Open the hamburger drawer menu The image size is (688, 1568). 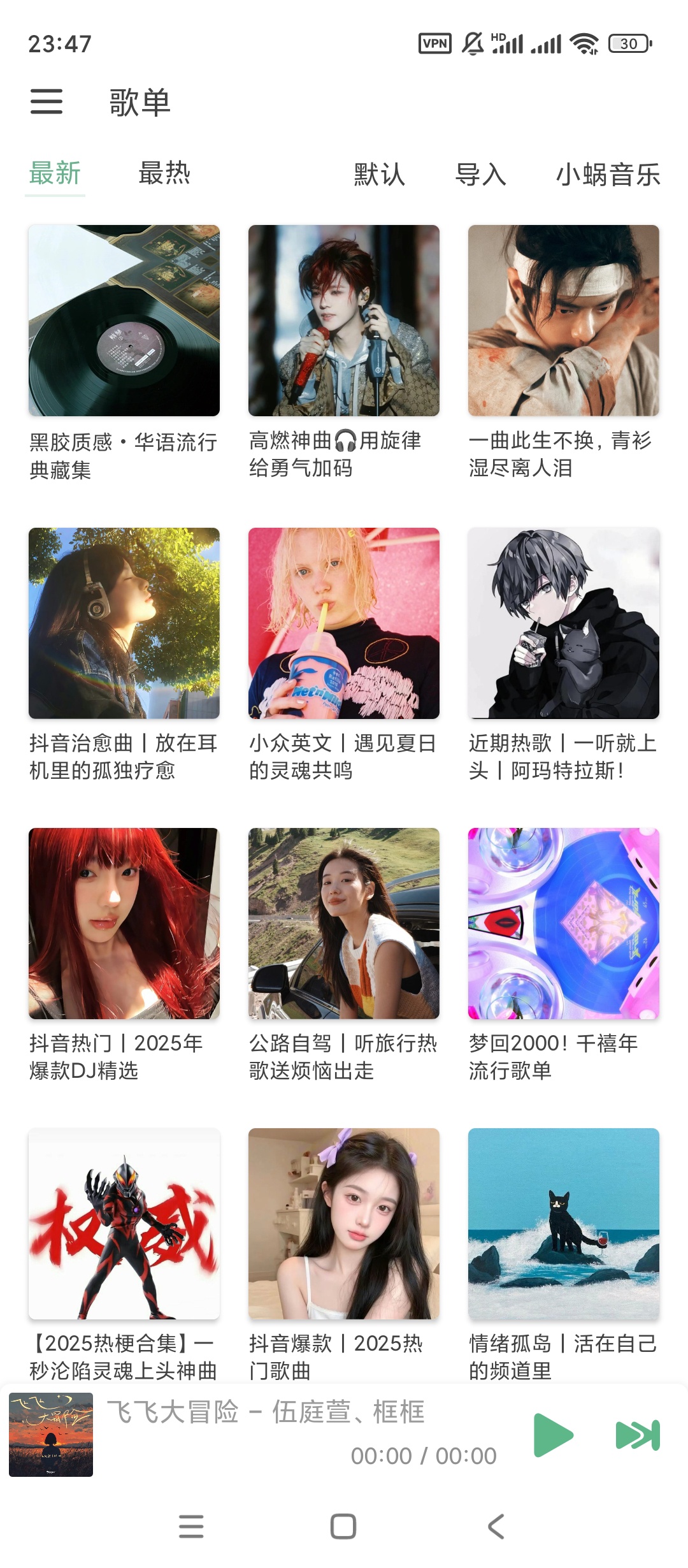[x=47, y=102]
